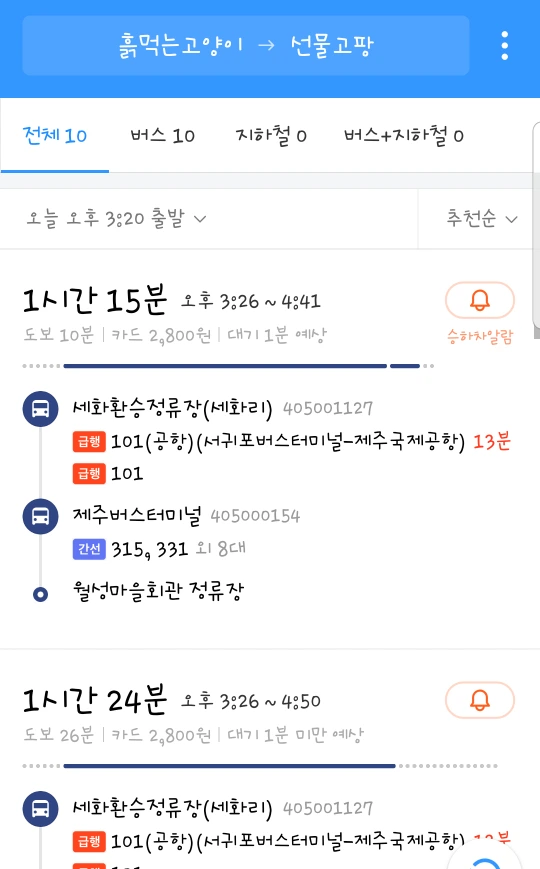
Task: Switch to the 버스 10 tab
Action: 162,135
